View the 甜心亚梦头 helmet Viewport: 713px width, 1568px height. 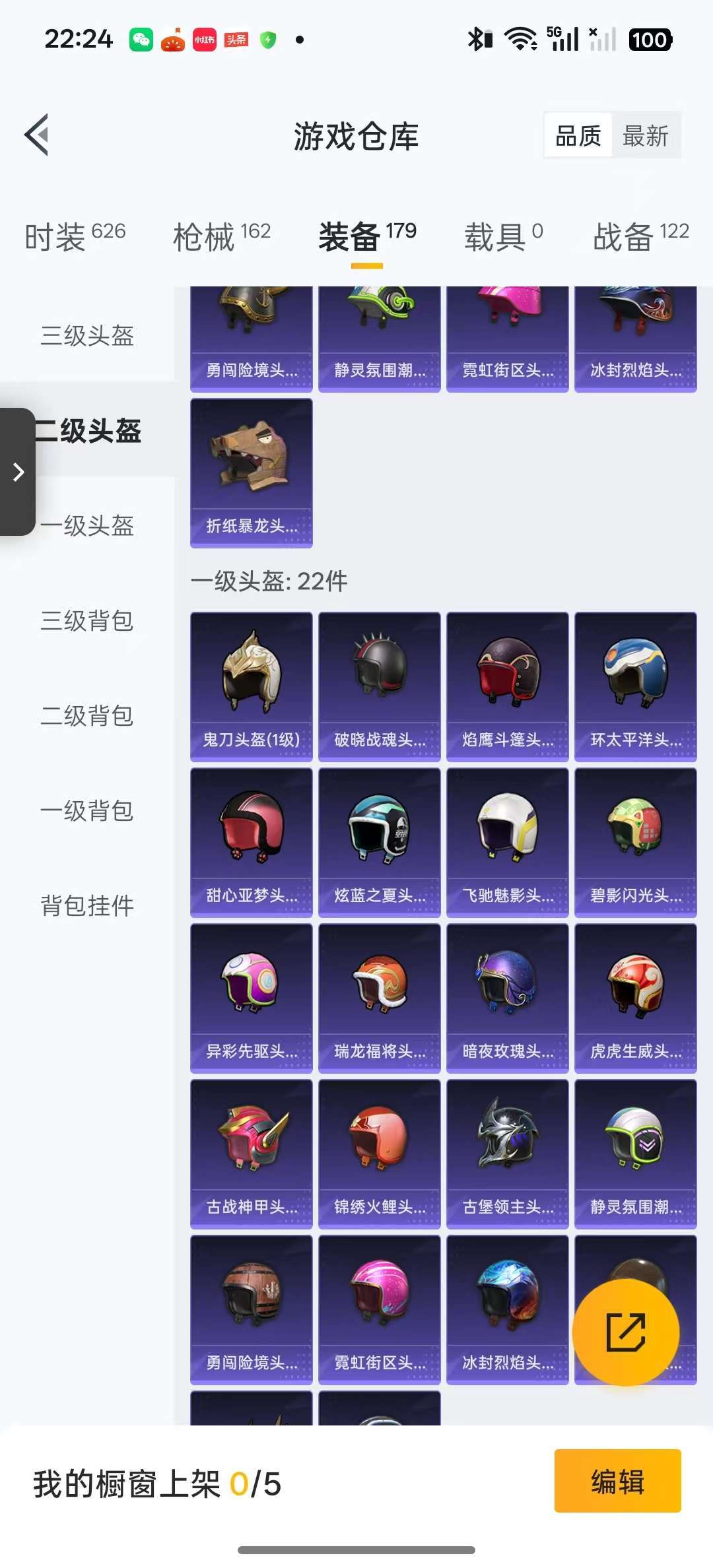252,842
